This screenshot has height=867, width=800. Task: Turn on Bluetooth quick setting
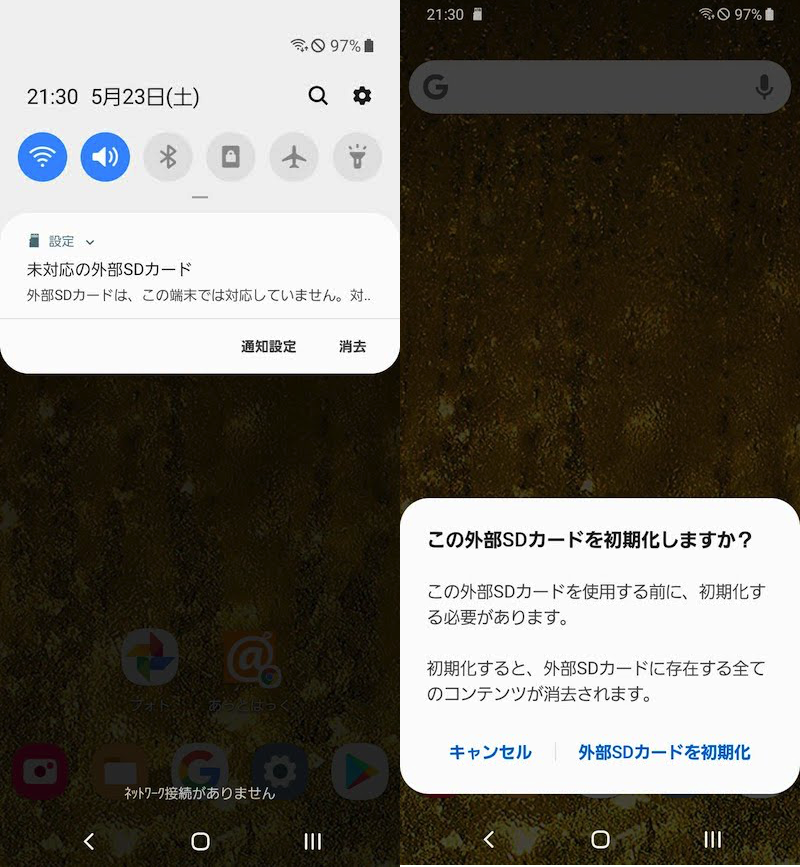point(168,157)
